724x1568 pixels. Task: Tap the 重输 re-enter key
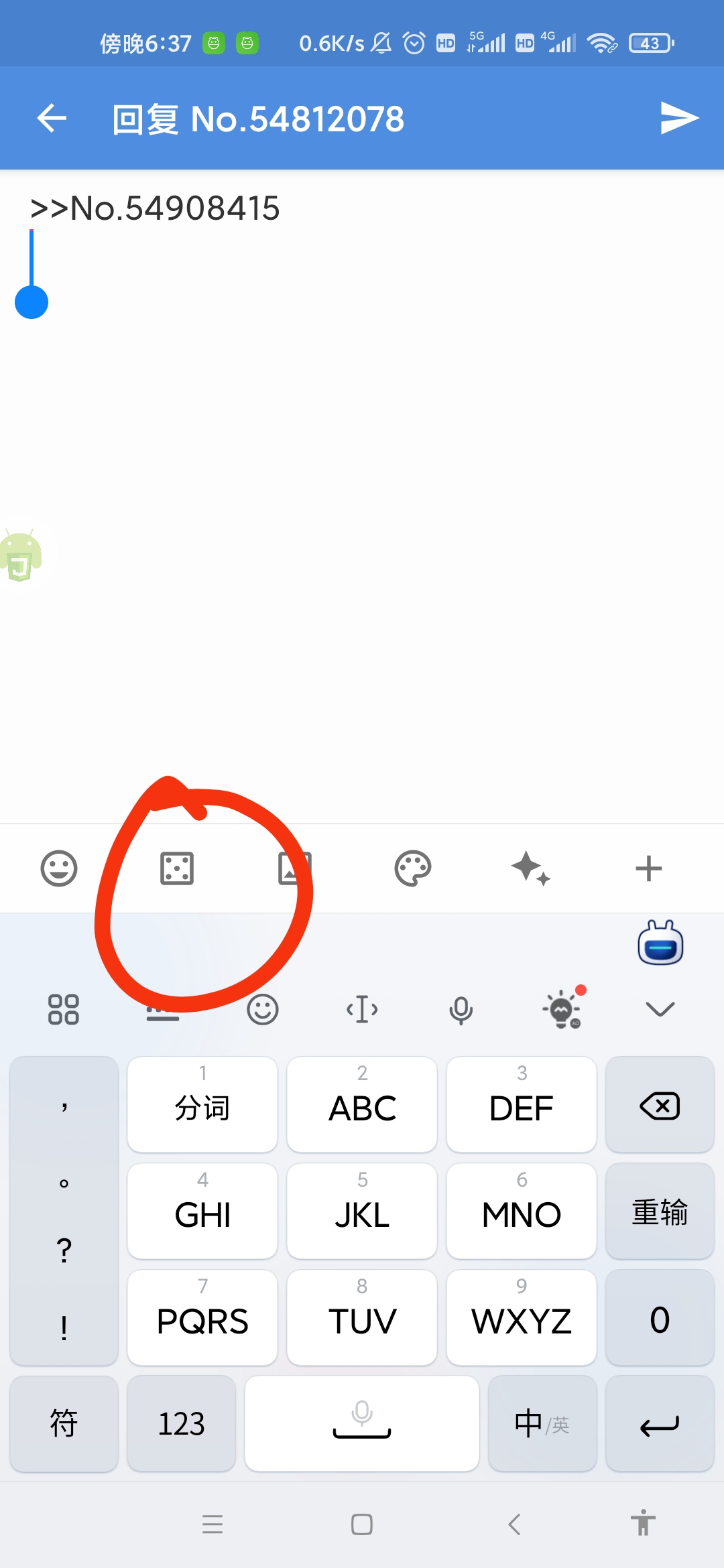coord(660,1212)
